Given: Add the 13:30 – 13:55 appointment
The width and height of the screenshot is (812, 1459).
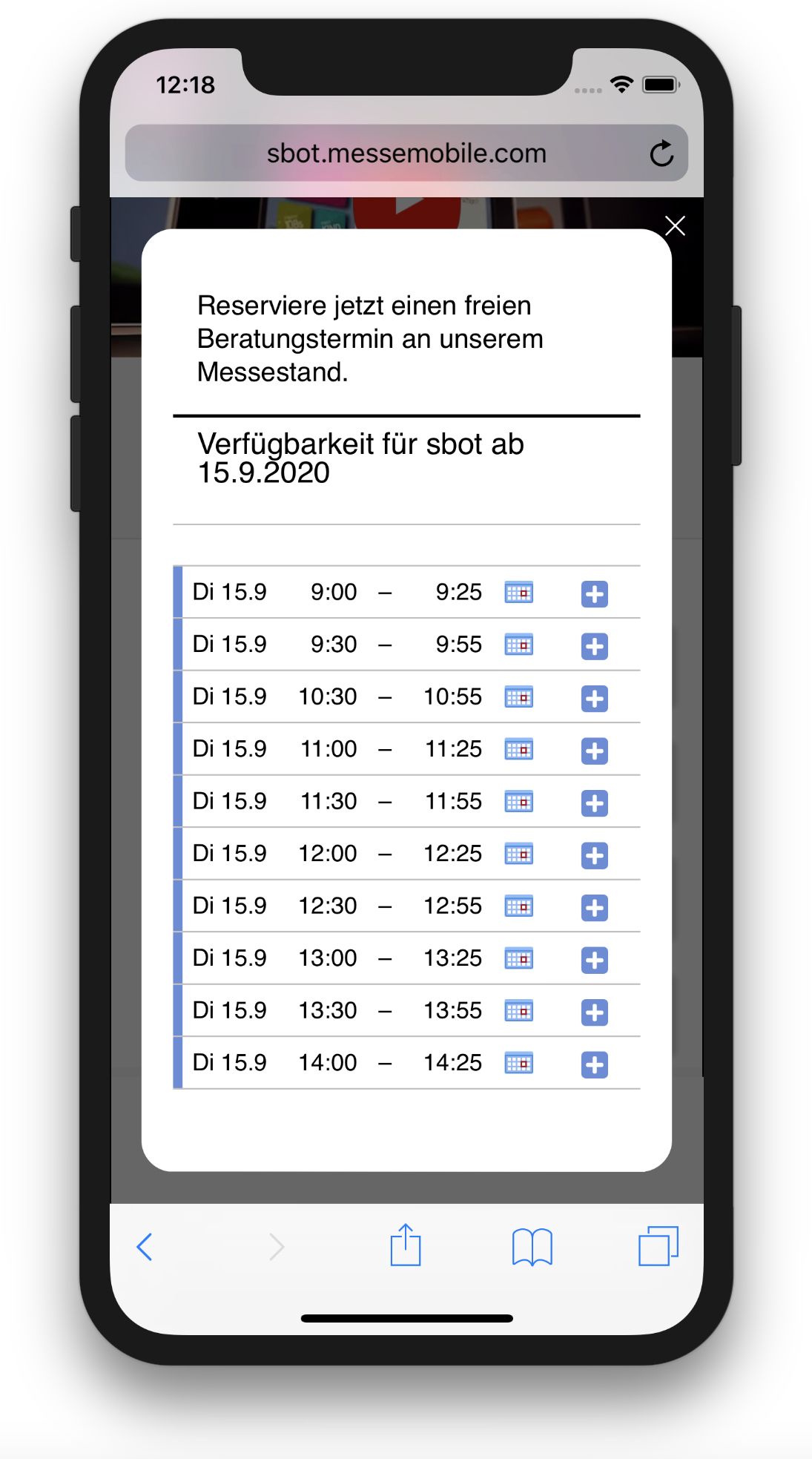Looking at the screenshot, I should (x=594, y=1012).
